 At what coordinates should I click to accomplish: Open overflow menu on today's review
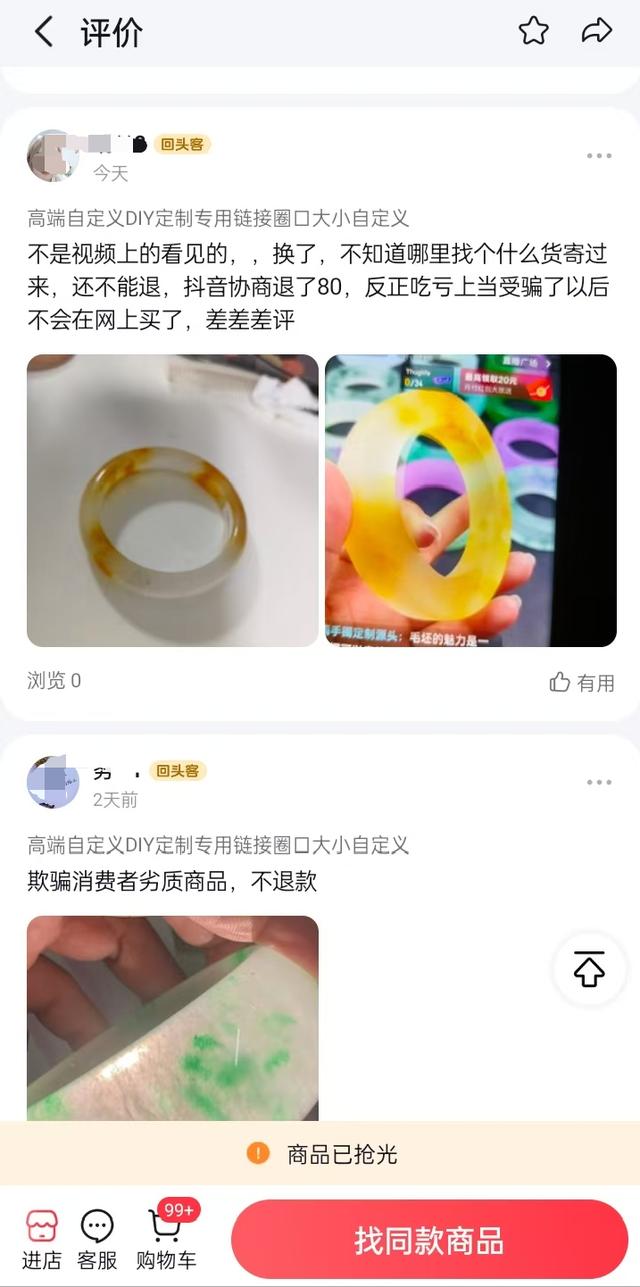coord(599,156)
